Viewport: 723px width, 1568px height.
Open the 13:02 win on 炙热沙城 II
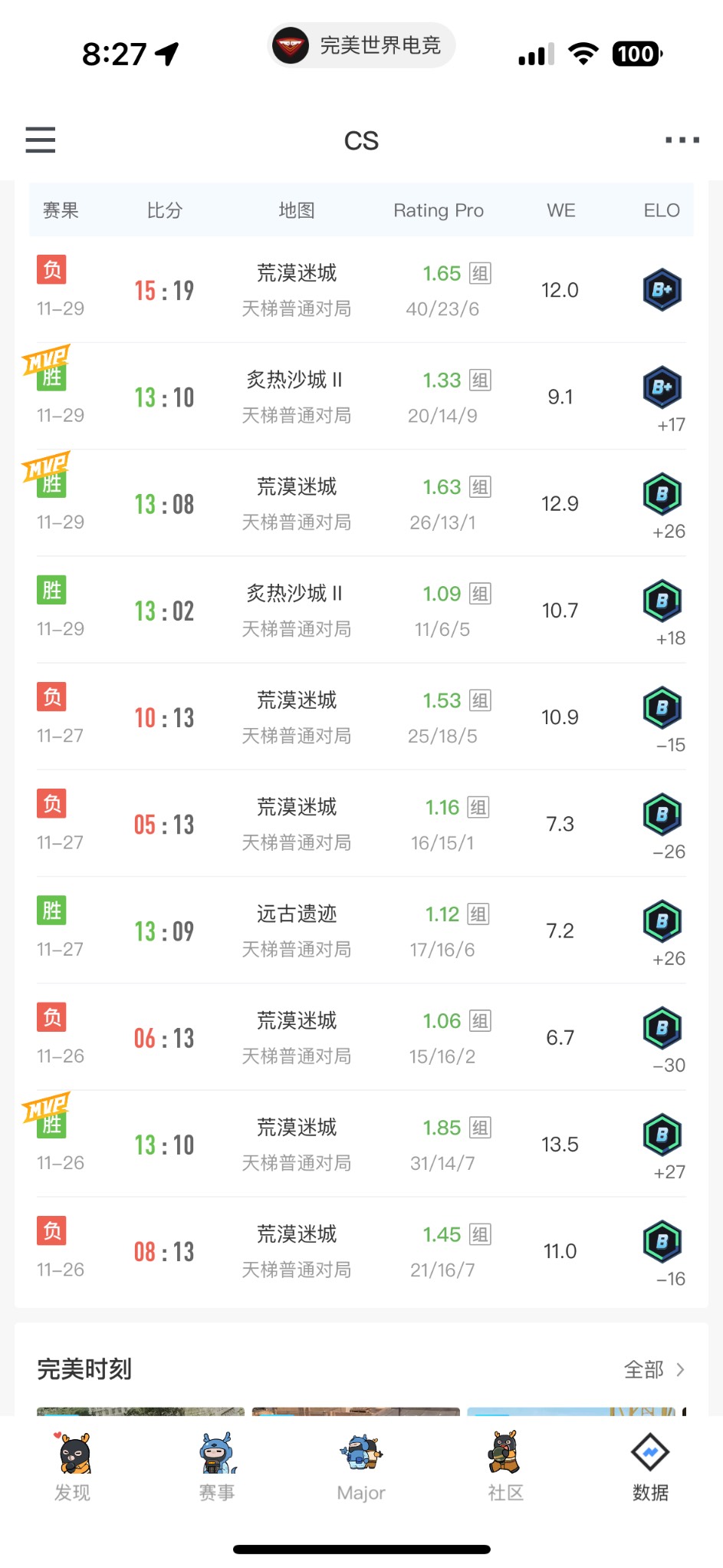[x=361, y=610]
